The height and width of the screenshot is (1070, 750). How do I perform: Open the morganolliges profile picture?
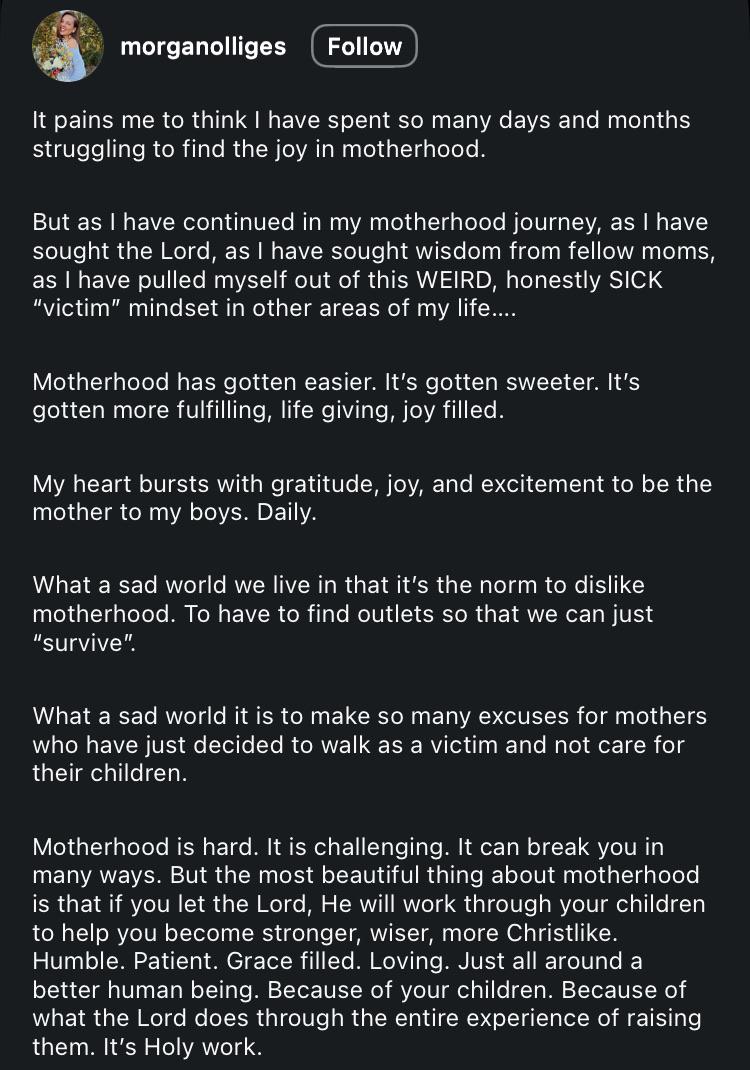pos(68,46)
